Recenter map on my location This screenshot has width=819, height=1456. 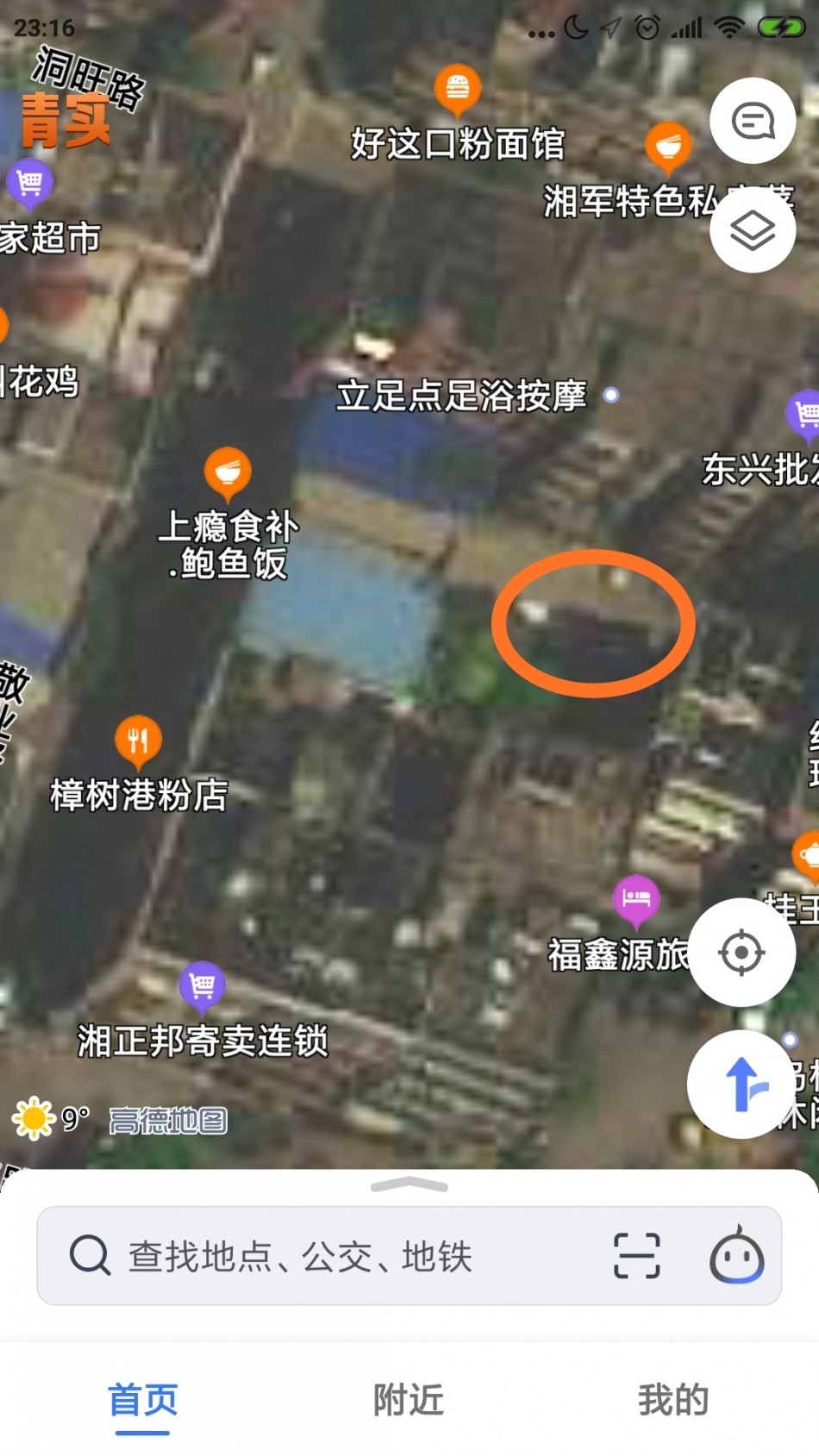(741, 953)
